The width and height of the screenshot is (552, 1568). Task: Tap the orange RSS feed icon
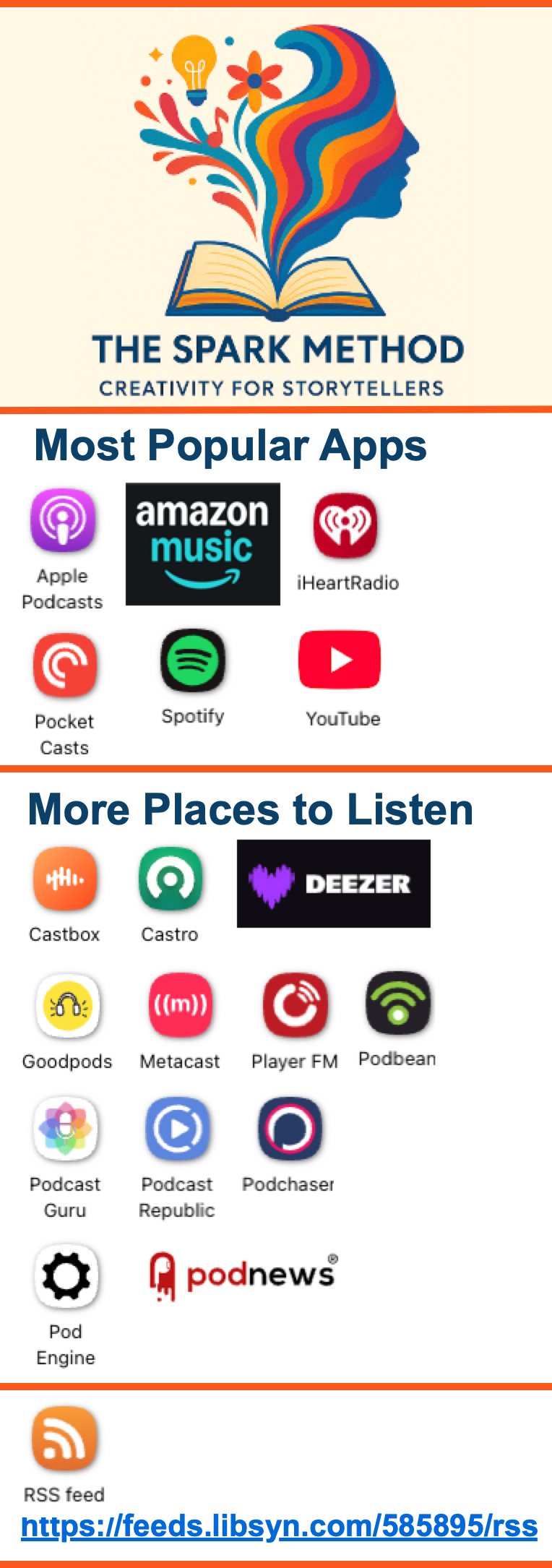tap(64, 1439)
